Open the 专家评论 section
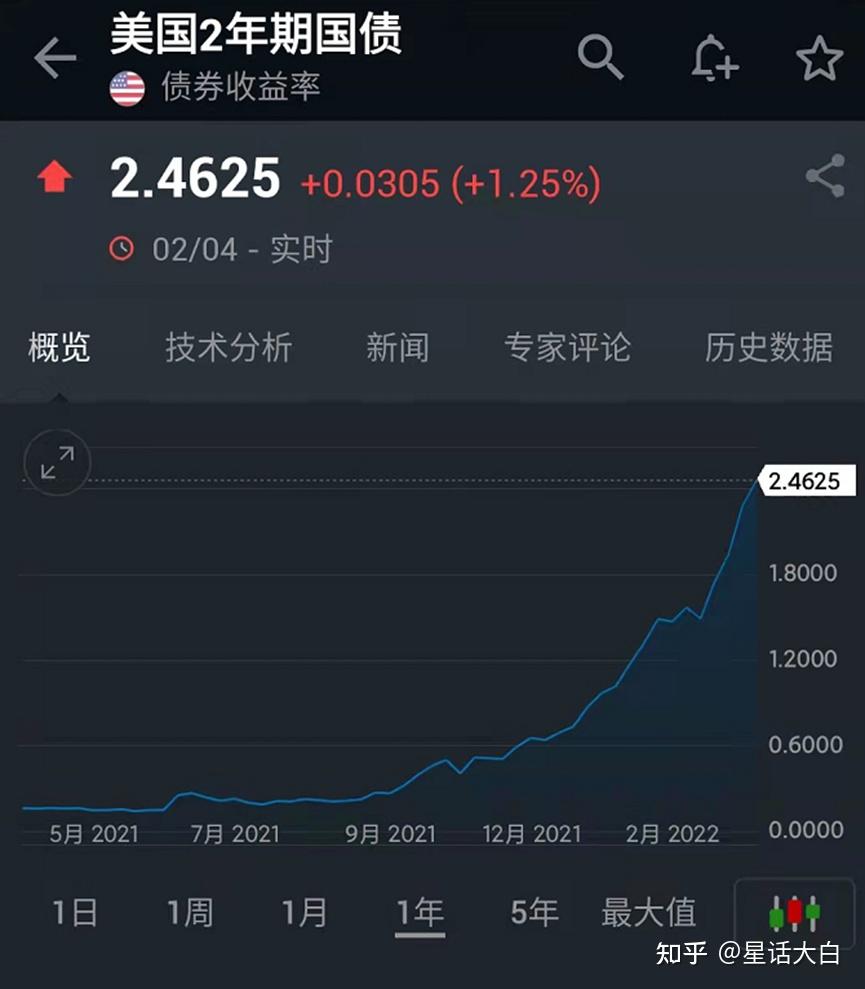Image resolution: width=865 pixels, height=989 pixels. [568, 346]
